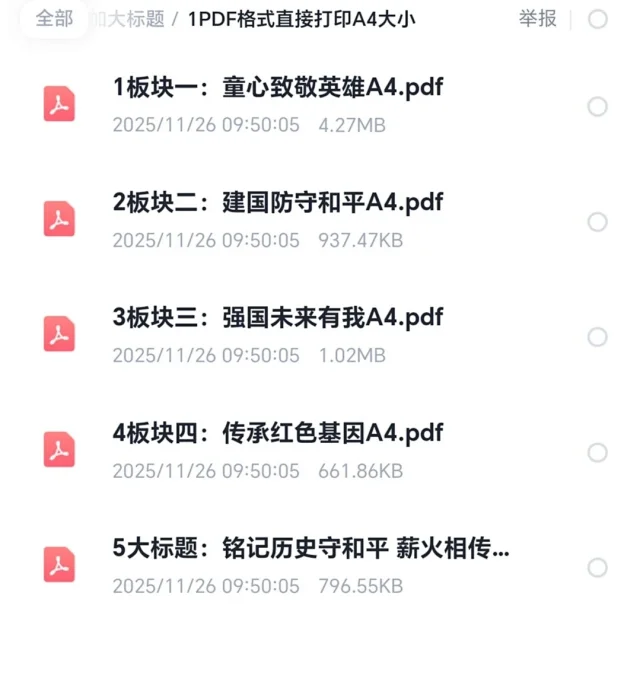
Task: Open 2板块二：建国防守和平A4.pdf
Action: 278,203
